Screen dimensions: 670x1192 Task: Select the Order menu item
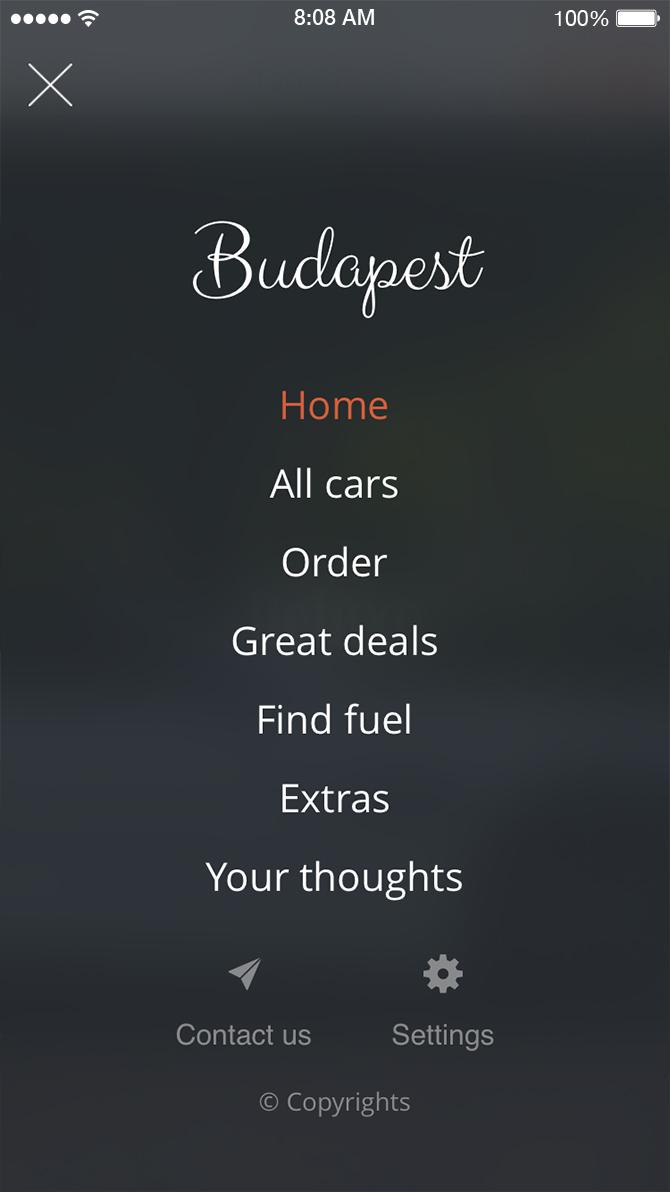pyautogui.click(x=334, y=562)
